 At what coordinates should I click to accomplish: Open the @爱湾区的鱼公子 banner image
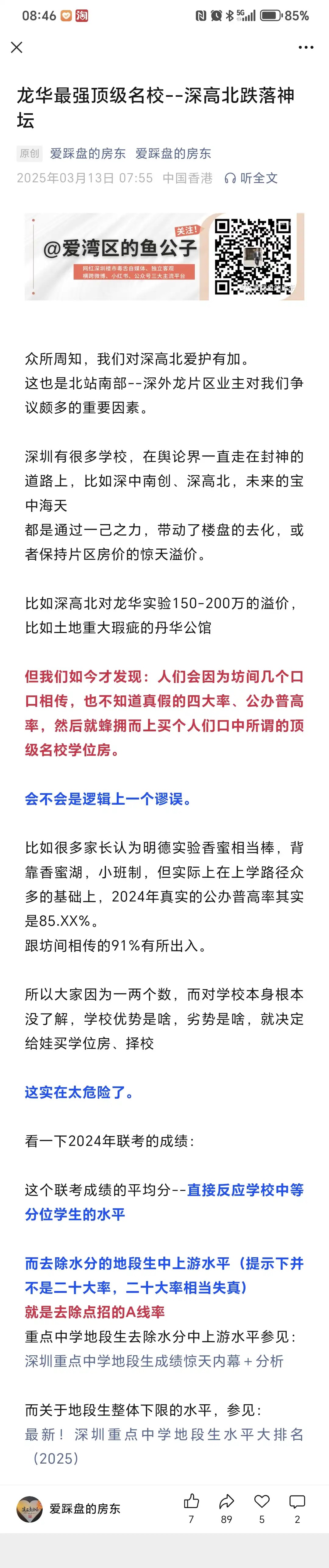(x=164, y=256)
